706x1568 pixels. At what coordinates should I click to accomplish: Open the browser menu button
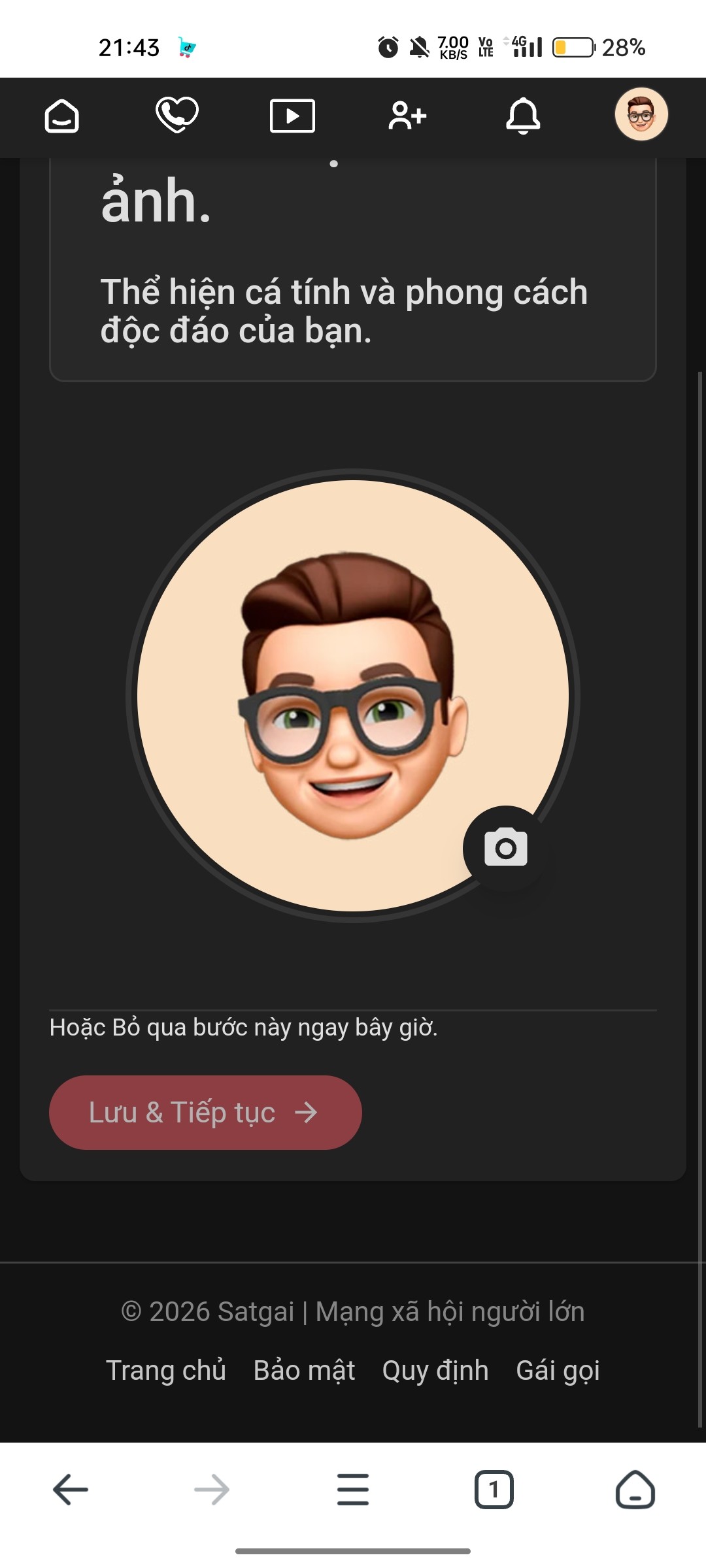(353, 1490)
